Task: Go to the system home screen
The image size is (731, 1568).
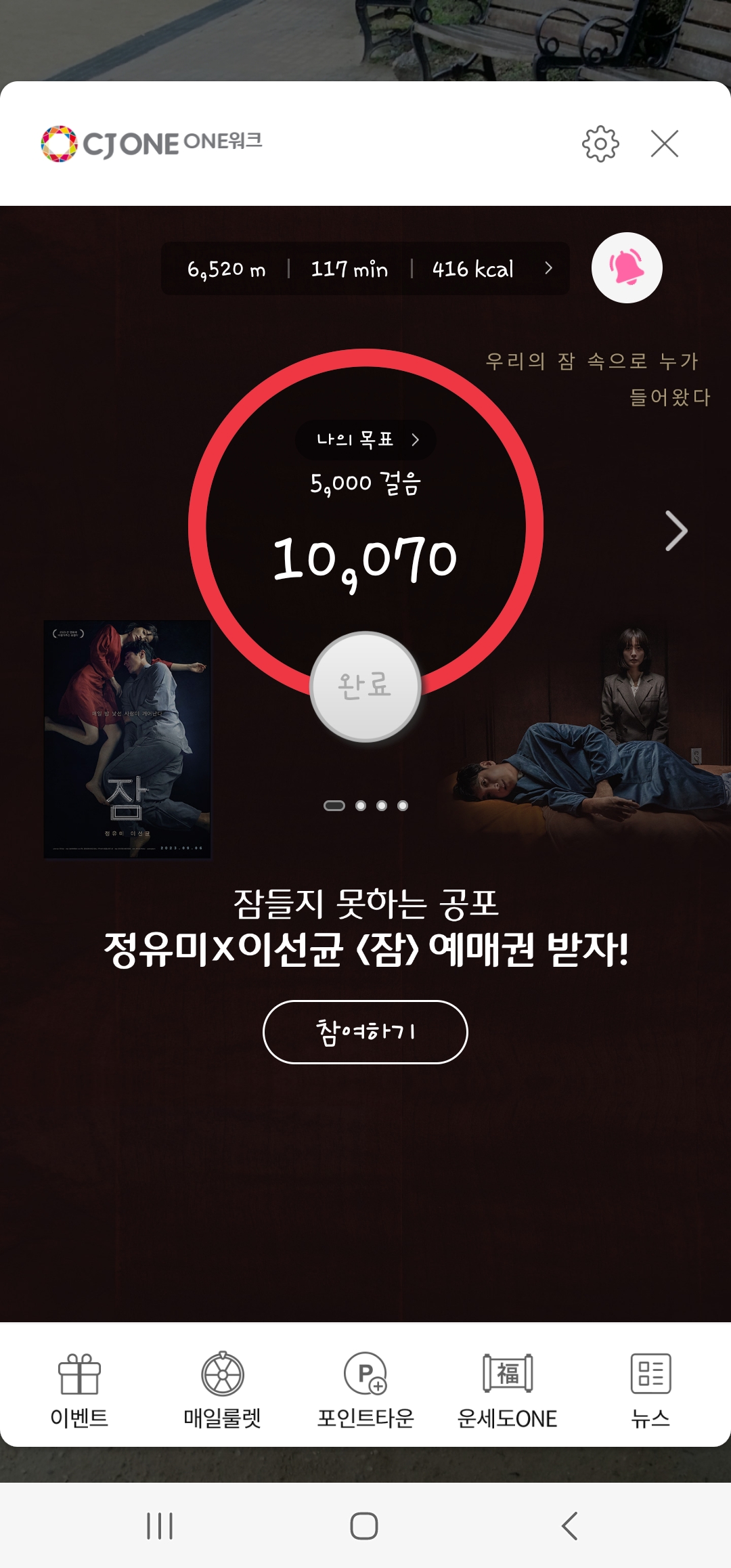Action: coord(364,1526)
